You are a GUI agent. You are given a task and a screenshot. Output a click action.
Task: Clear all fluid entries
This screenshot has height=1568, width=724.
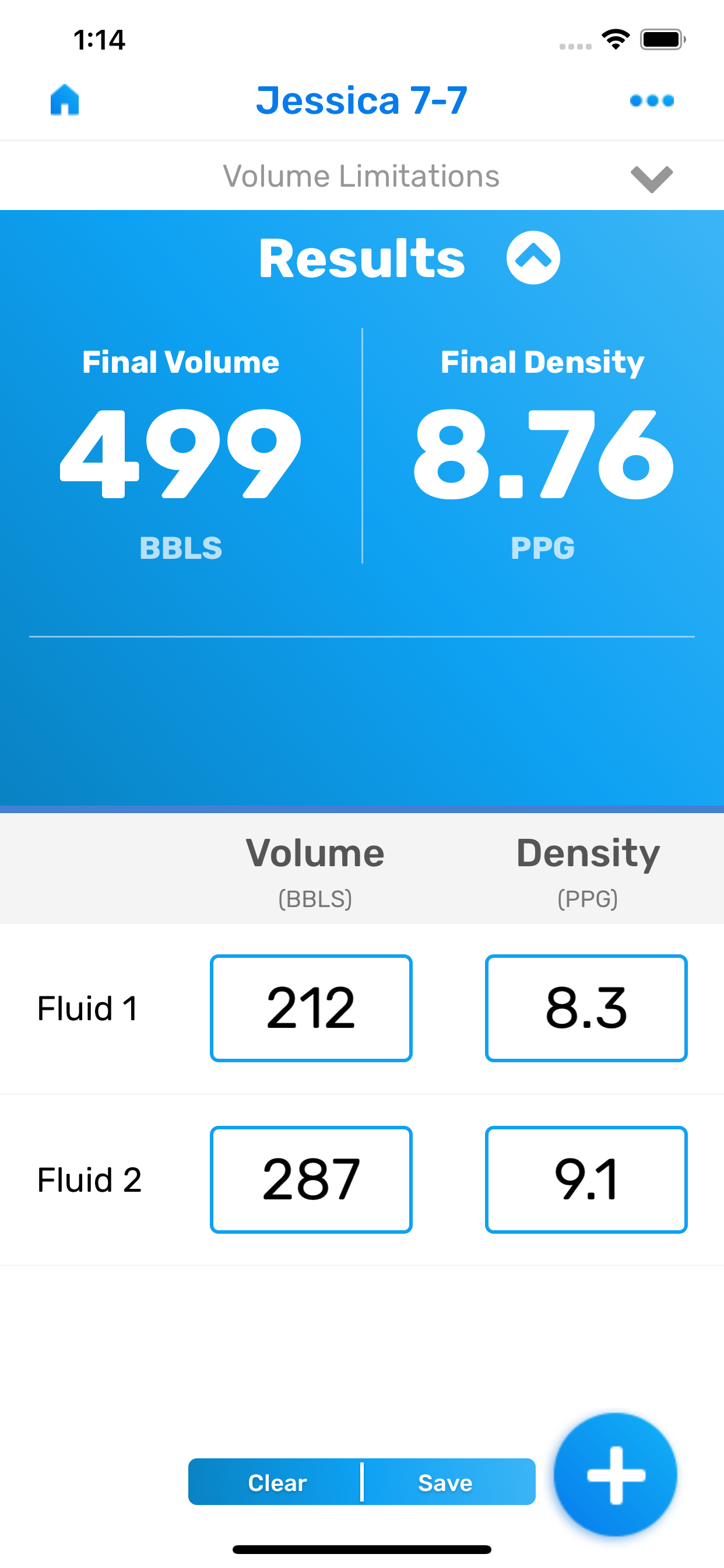pos(276,1482)
